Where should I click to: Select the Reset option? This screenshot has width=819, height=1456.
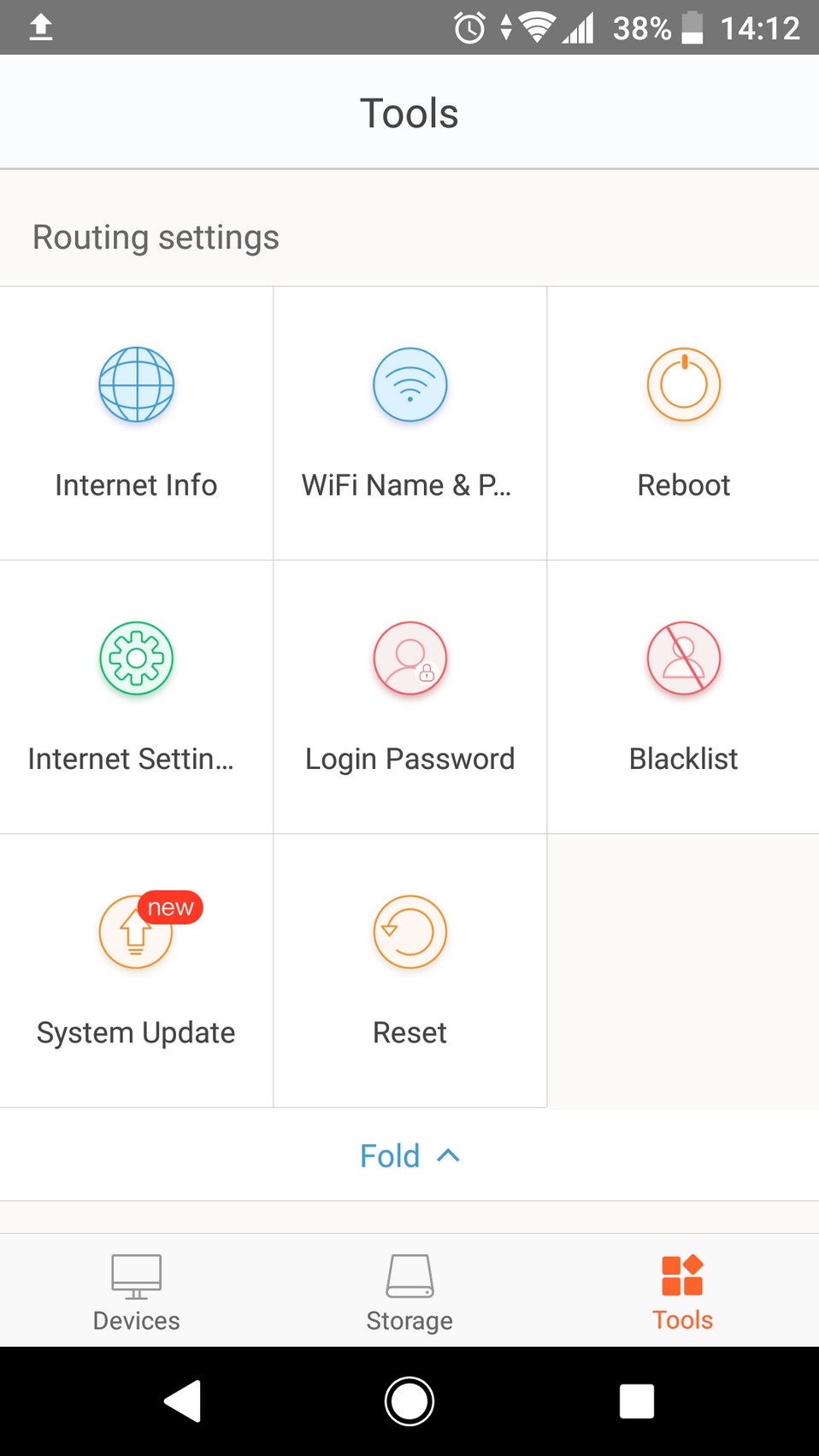(x=409, y=971)
